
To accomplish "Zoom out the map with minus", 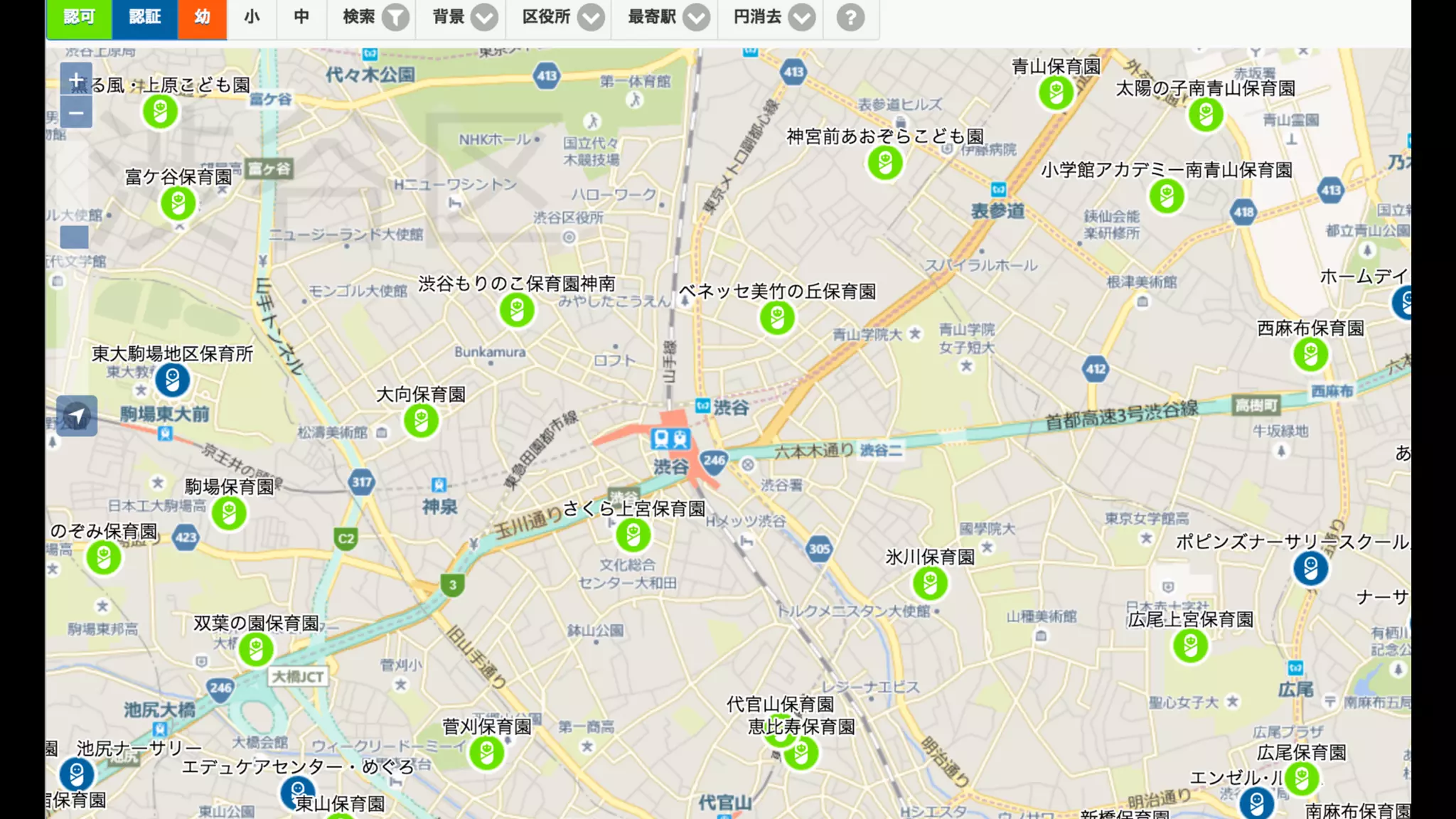I will [x=76, y=112].
